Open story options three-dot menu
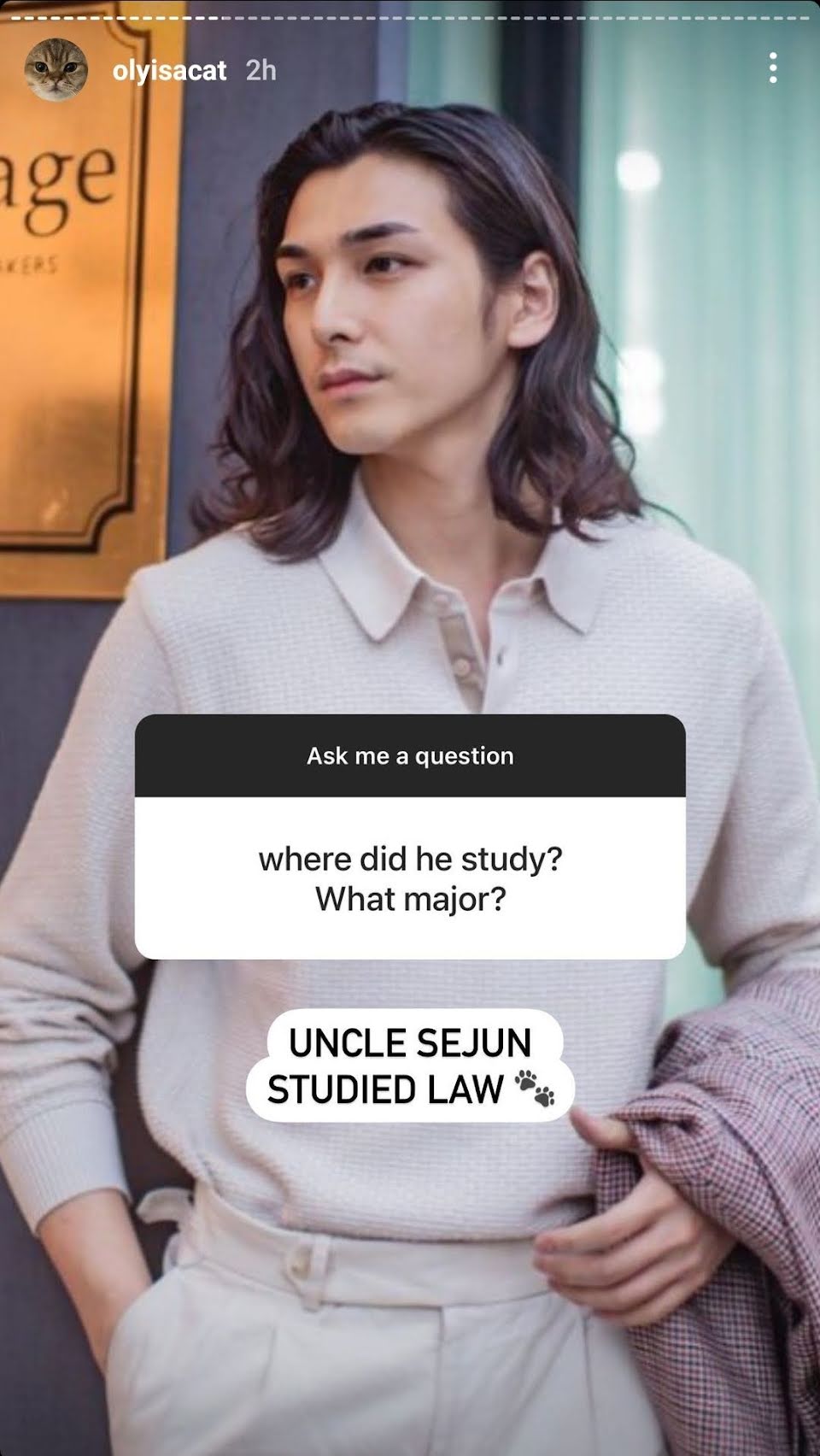Viewport: 820px width, 1456px height. [772, 68]
